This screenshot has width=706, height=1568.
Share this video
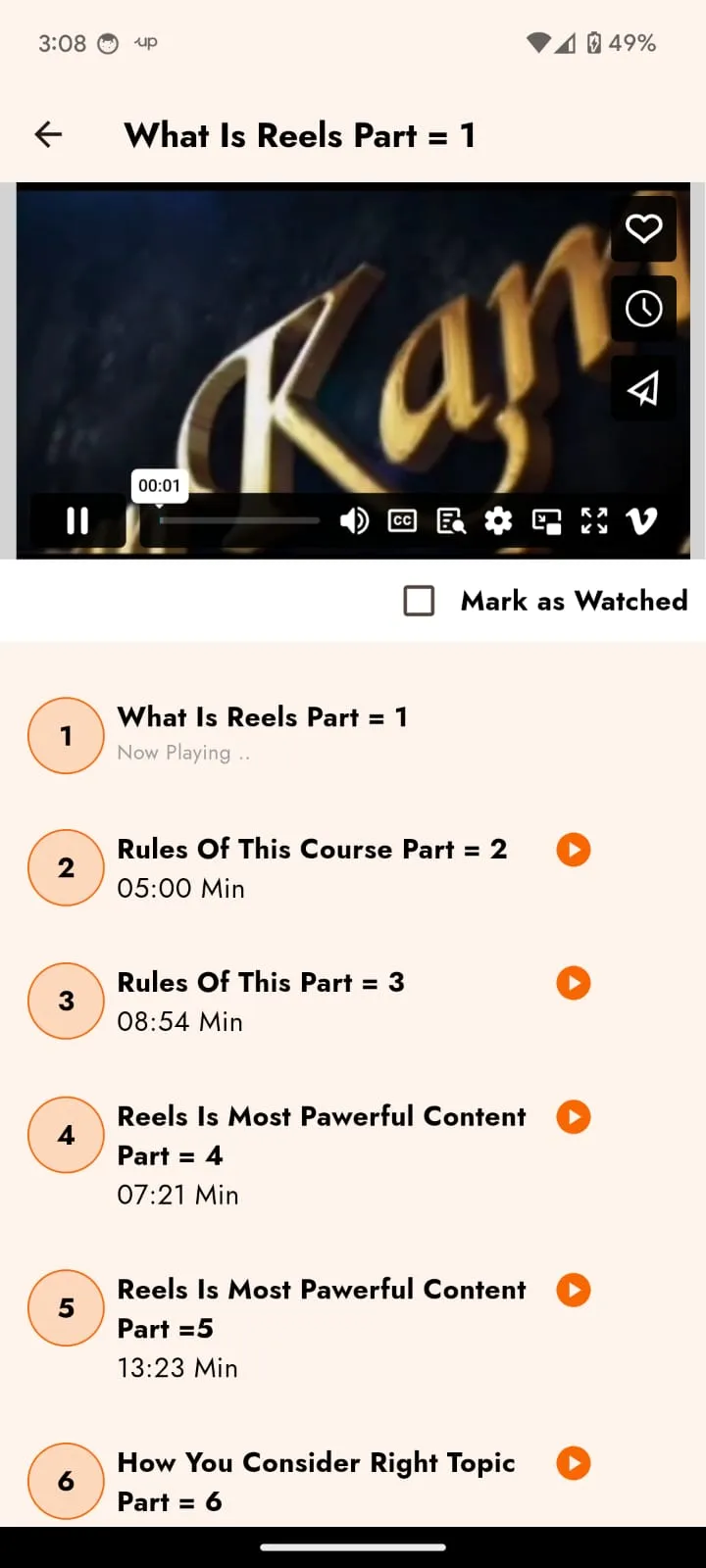click(643, 389)
